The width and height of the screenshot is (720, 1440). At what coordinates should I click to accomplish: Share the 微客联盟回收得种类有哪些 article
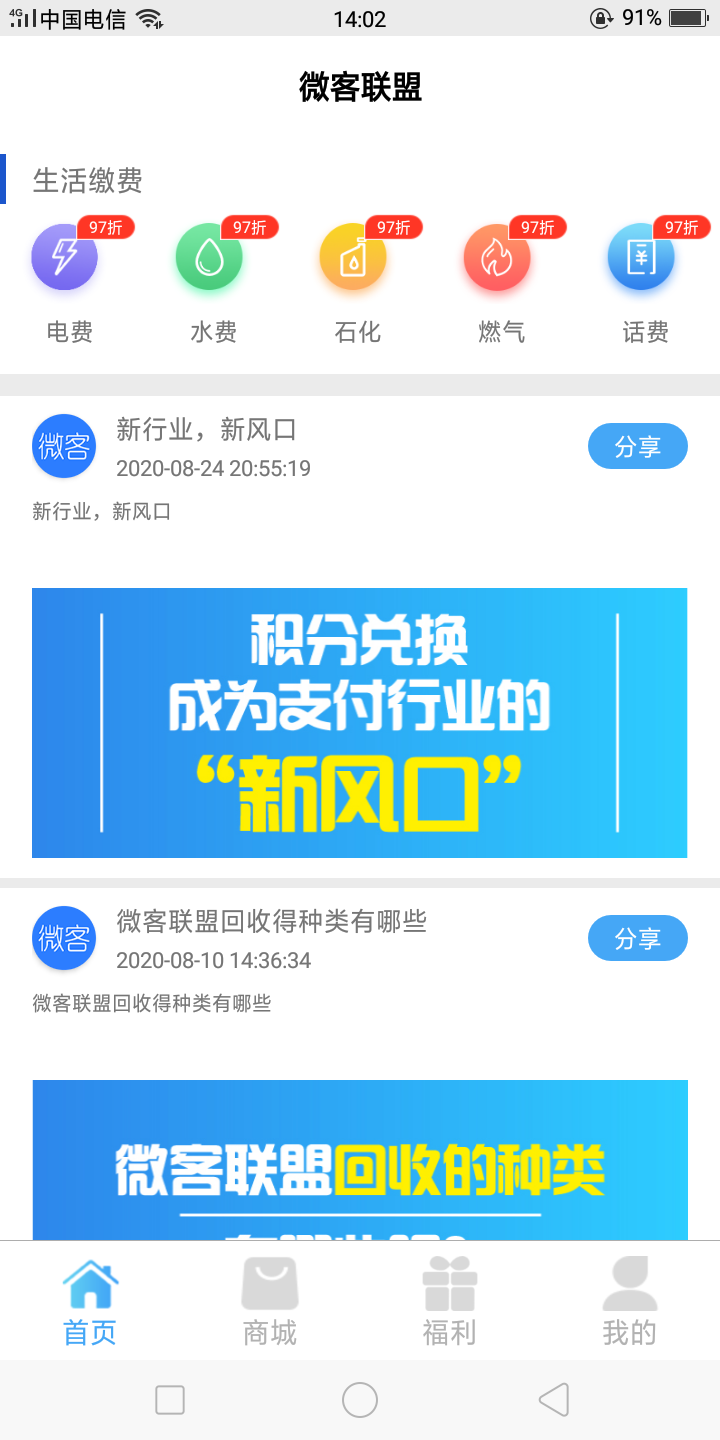coord(637,938)
